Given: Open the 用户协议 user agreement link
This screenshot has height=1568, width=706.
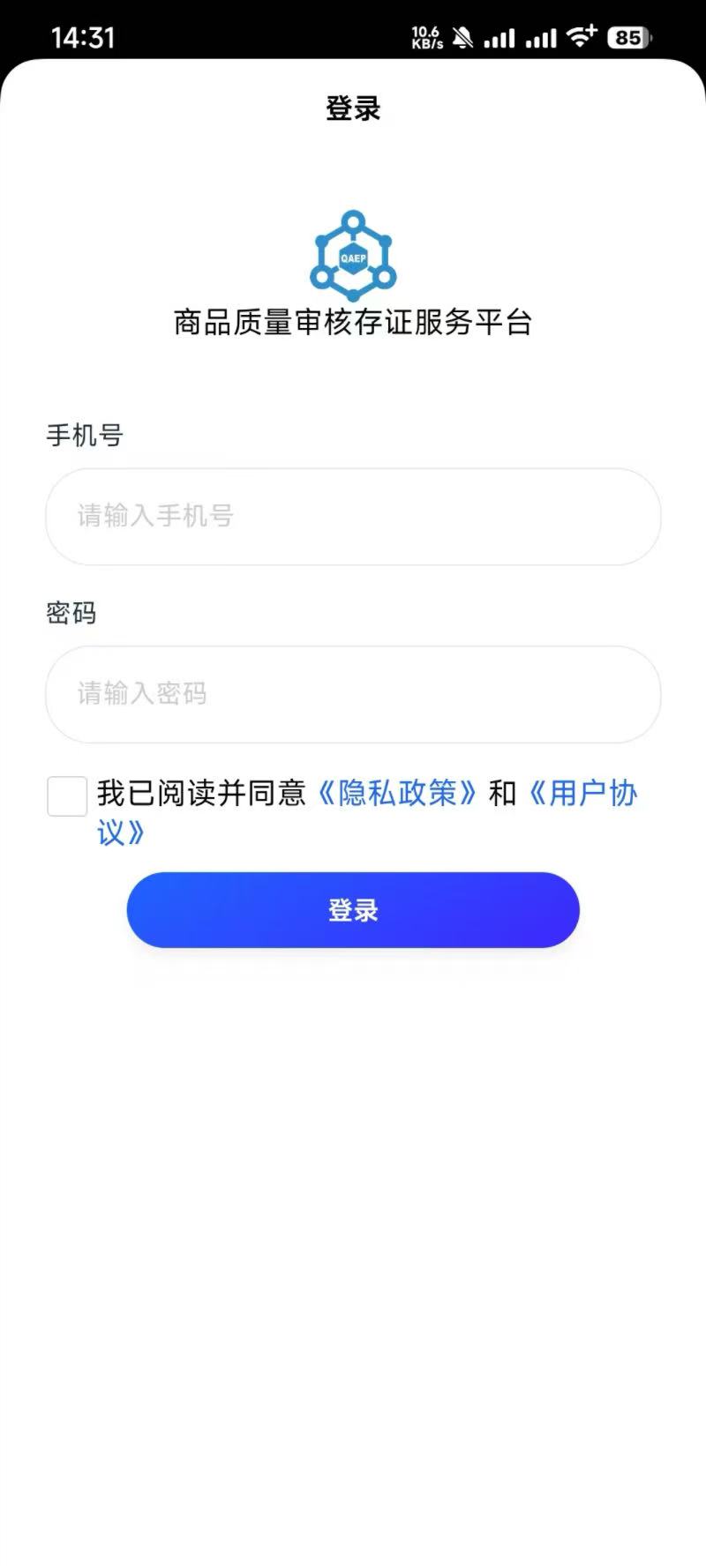Looking at the screenshot, I should coord(587,795).
